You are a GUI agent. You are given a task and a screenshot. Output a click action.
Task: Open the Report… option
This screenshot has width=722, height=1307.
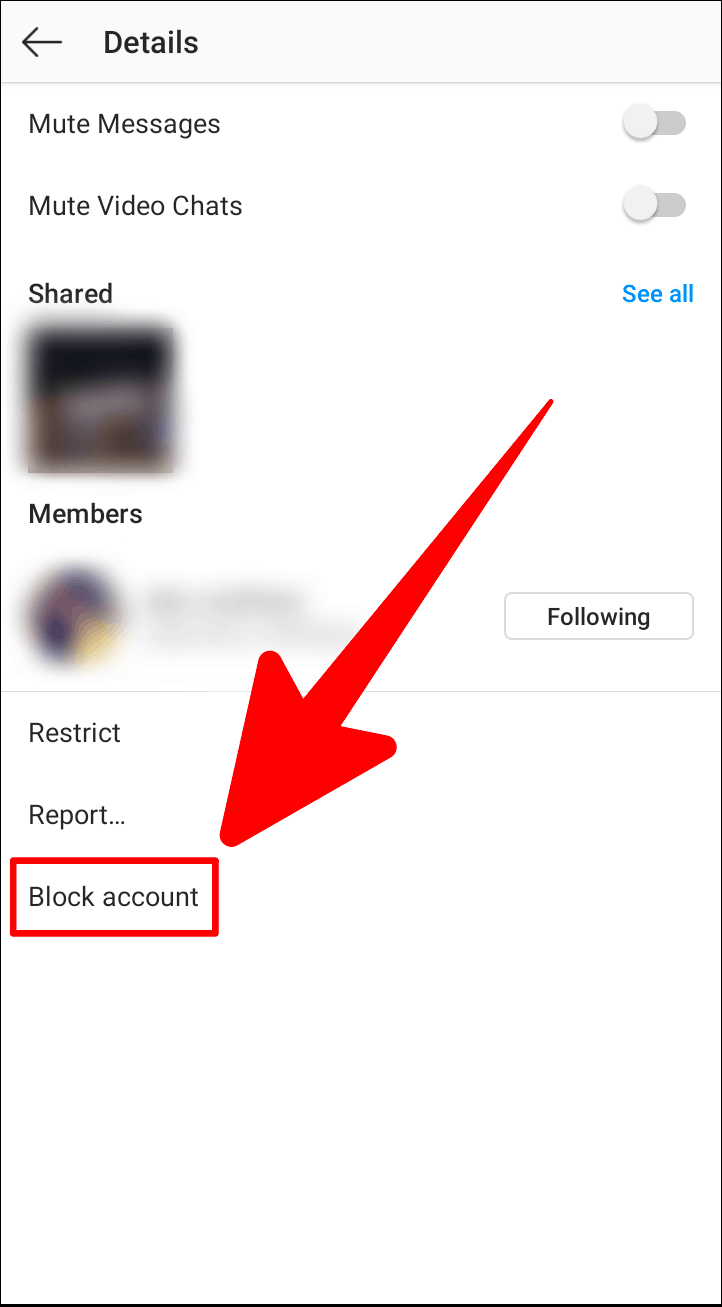point(77,815)
